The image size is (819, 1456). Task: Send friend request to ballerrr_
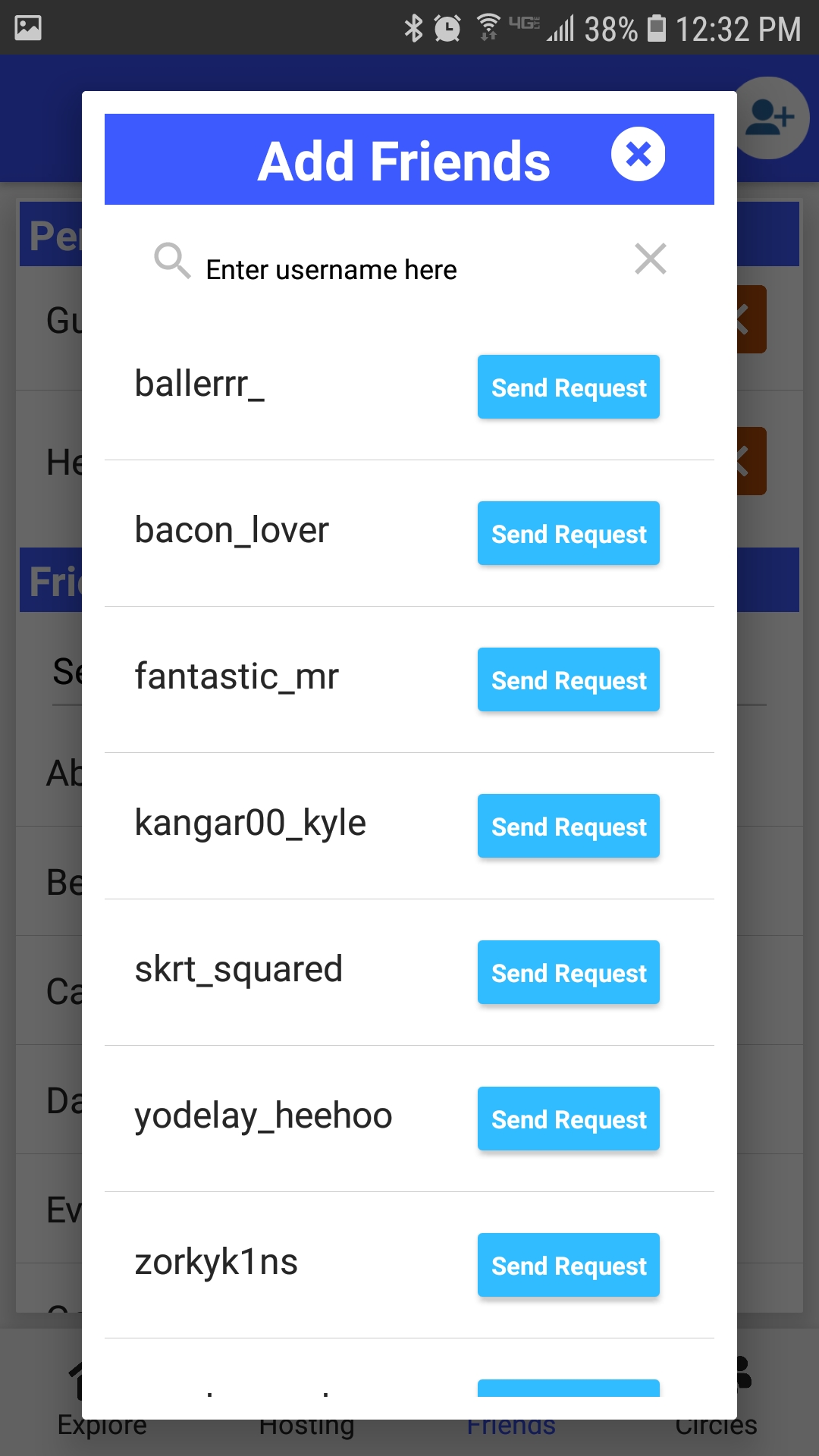tap(569, 387)
